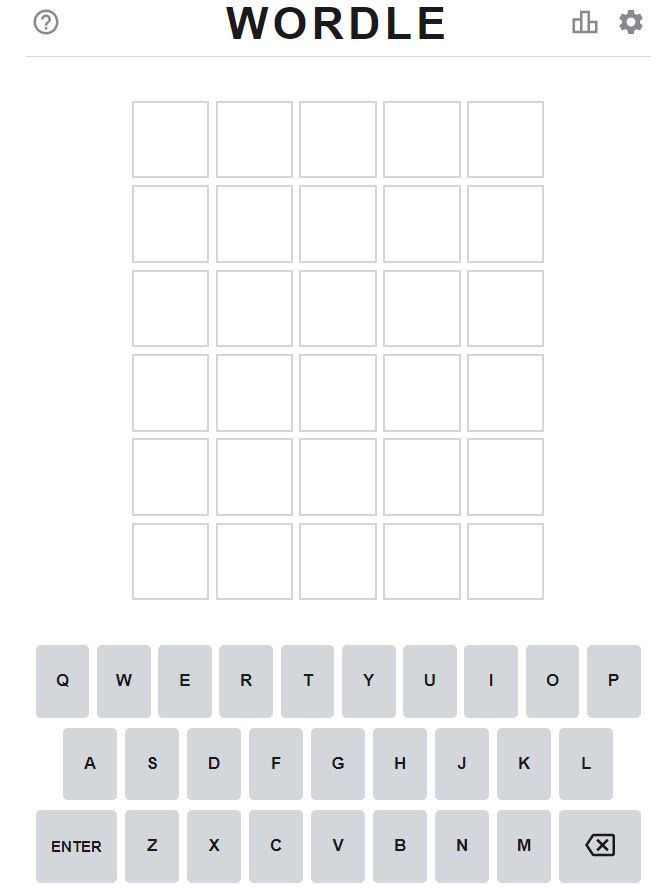
Task: Delete the last letter with backspace
Action: pos(600,846)
